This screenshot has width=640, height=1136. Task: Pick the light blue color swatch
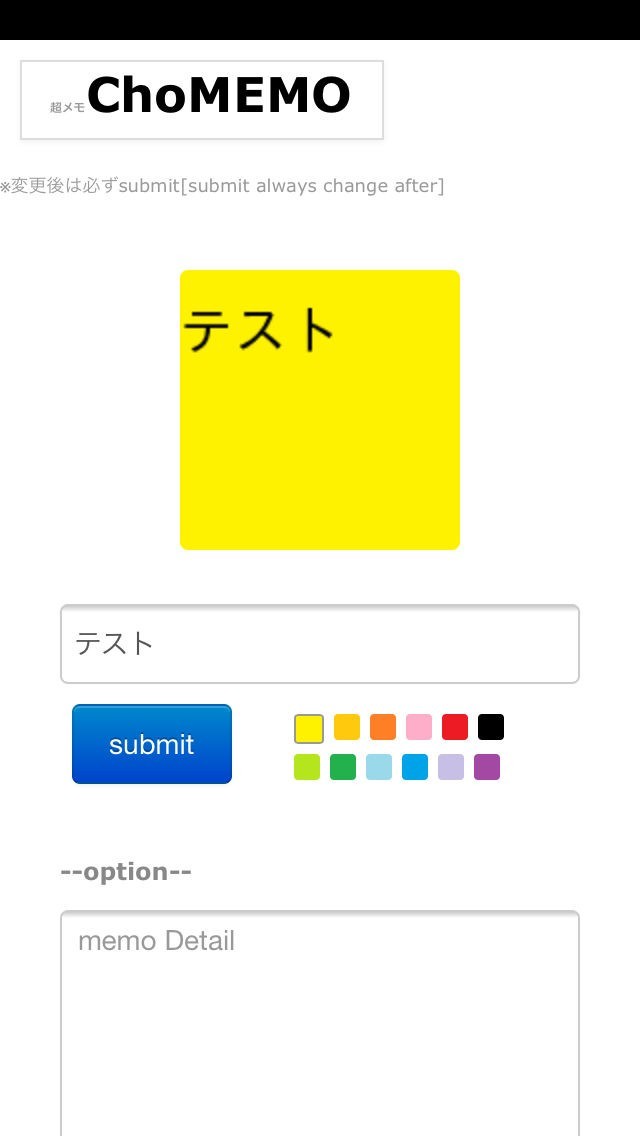click(379, 767)
